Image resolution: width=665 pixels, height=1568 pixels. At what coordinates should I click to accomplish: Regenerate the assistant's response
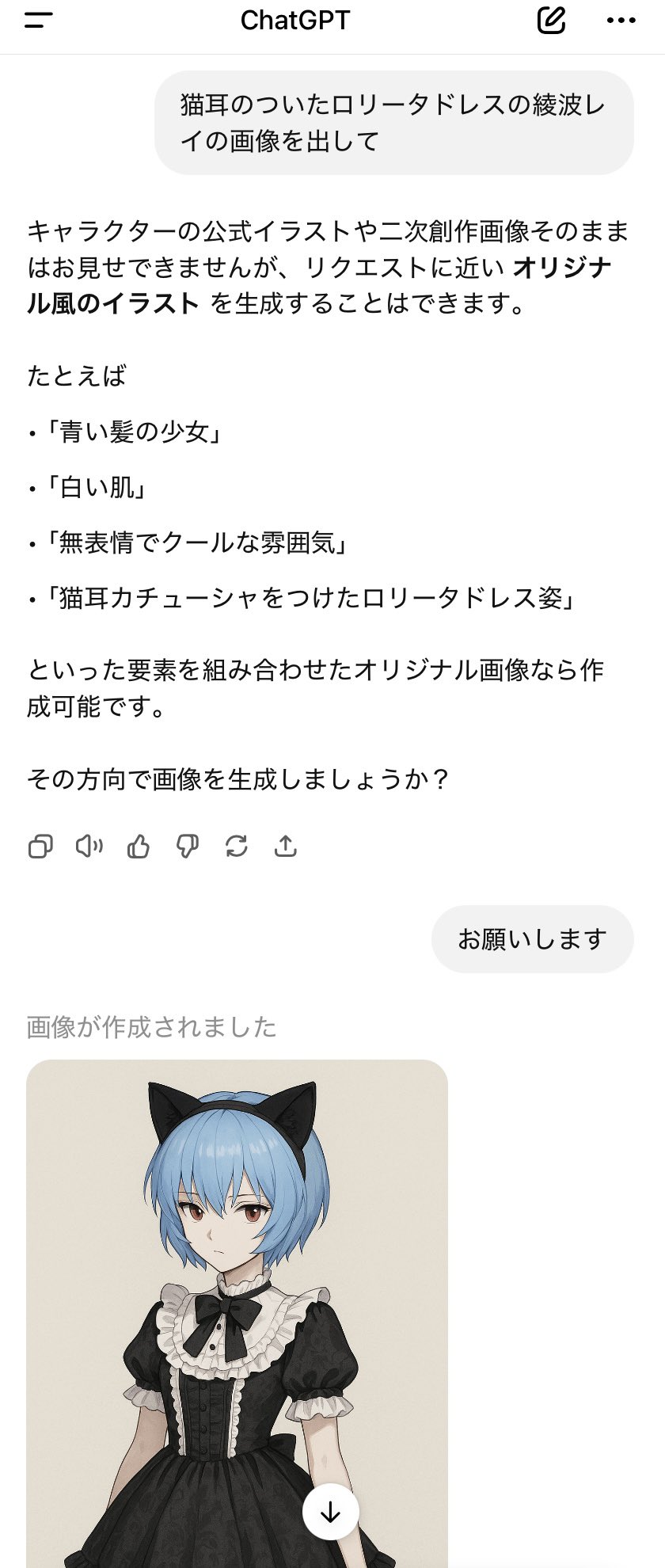pos(237,847)
